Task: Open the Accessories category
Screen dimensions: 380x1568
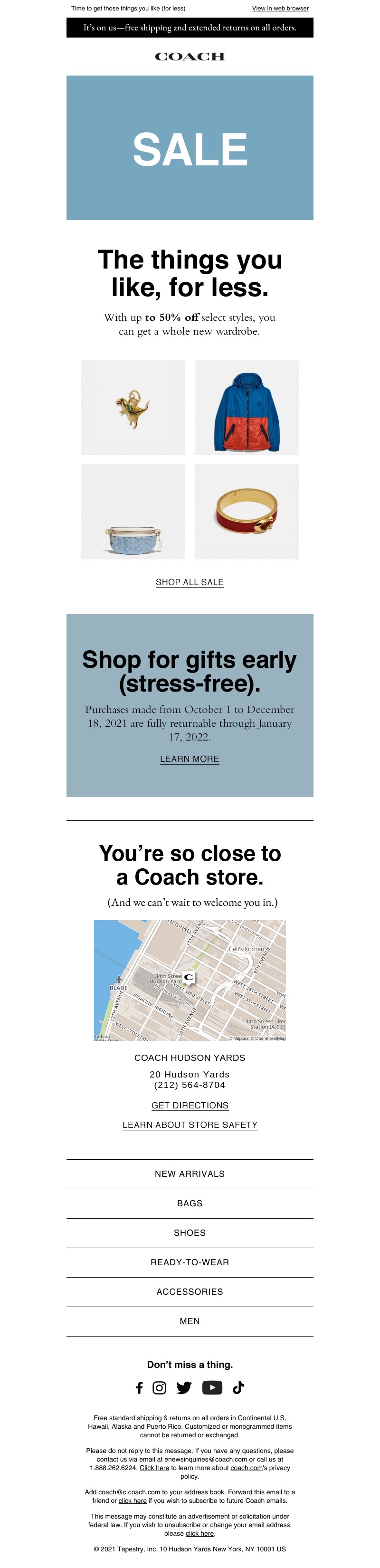Action: coord(190,1292)
